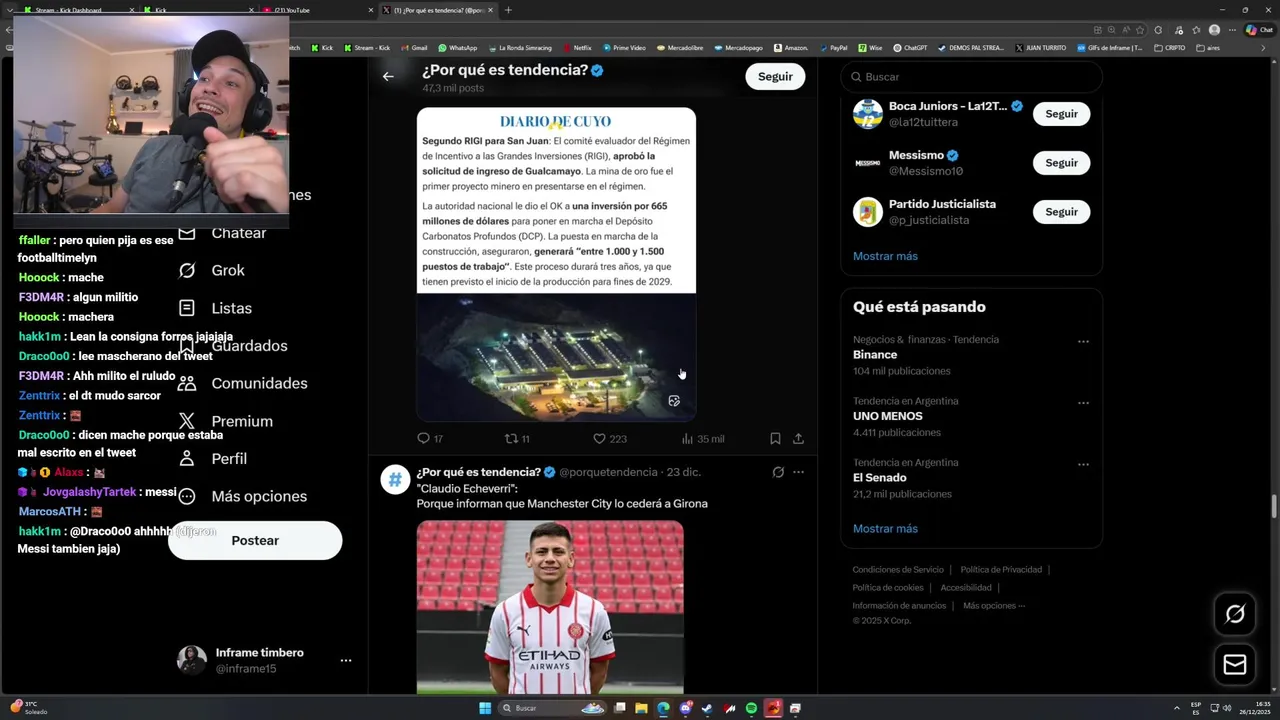Open the overflow menu on Claudio Echeverri post
1280x720 pixels.
pyautogui.click(x=798, y=472)
